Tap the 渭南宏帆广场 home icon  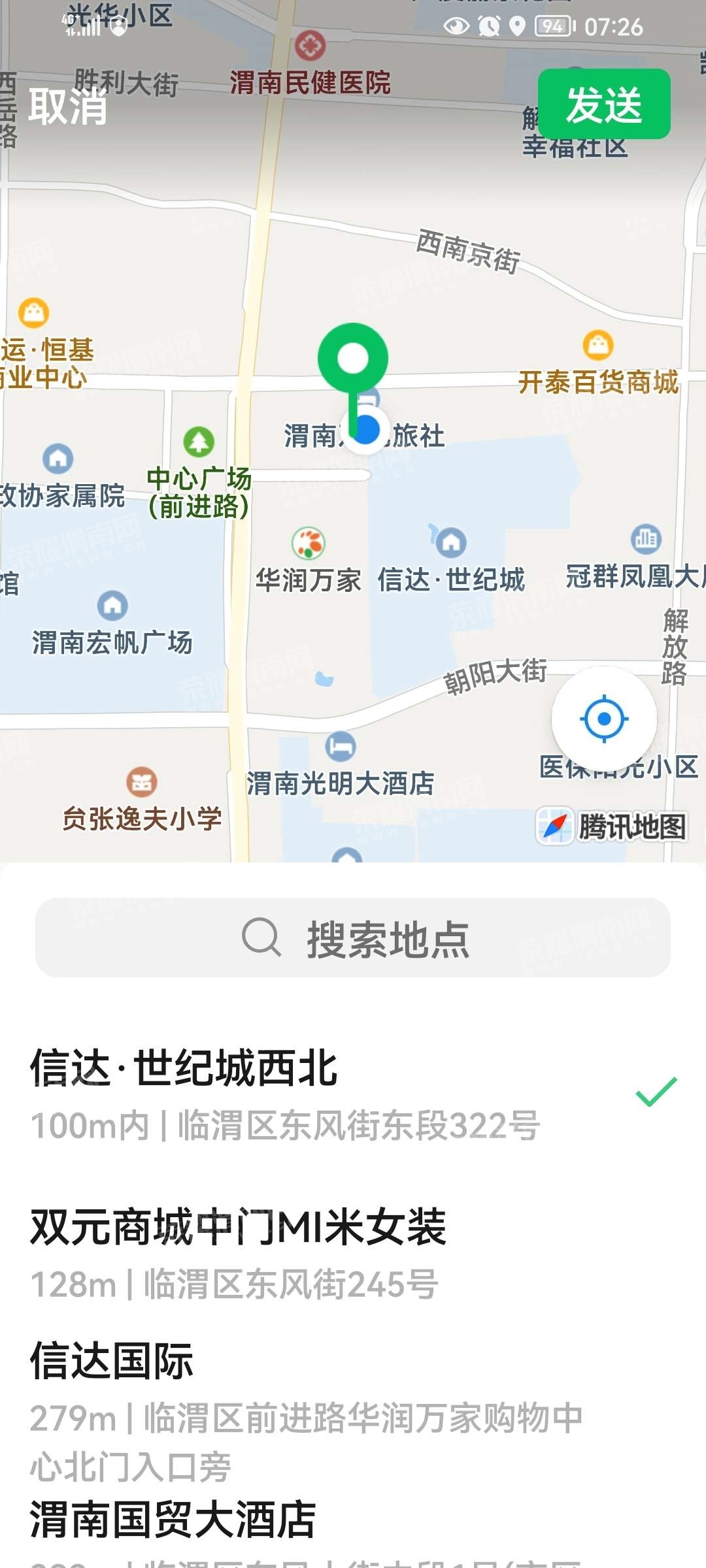click(112, 605)
